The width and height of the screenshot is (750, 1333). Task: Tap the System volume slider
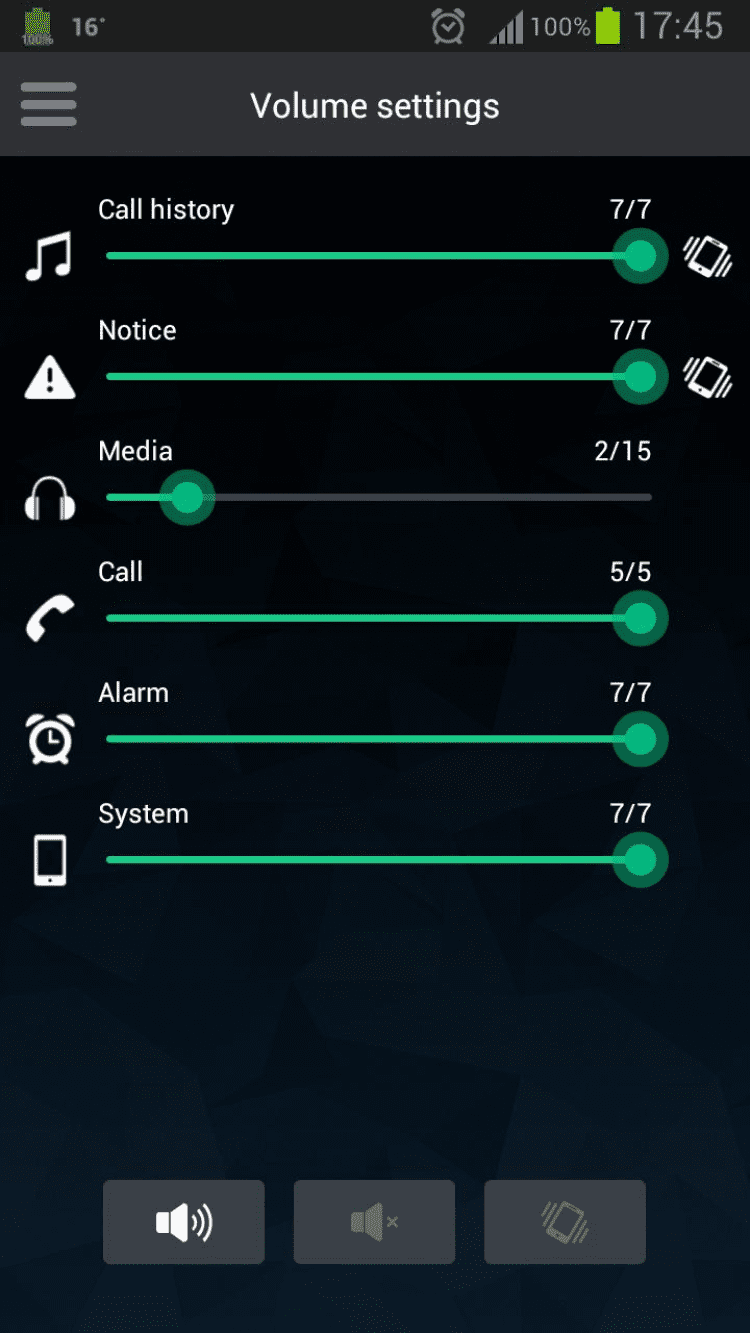(378, 860)
